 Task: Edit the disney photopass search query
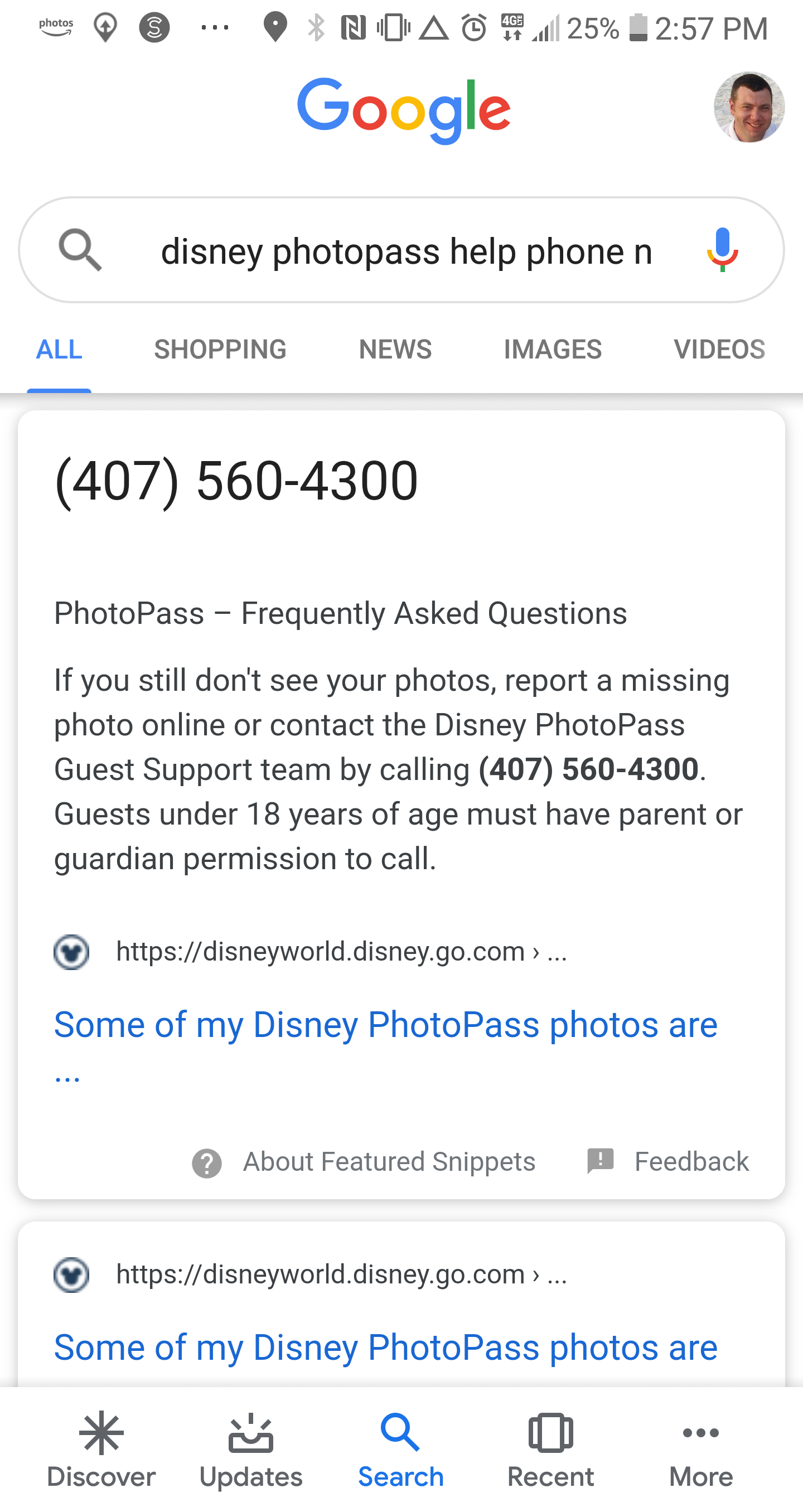tap(406, 251)
